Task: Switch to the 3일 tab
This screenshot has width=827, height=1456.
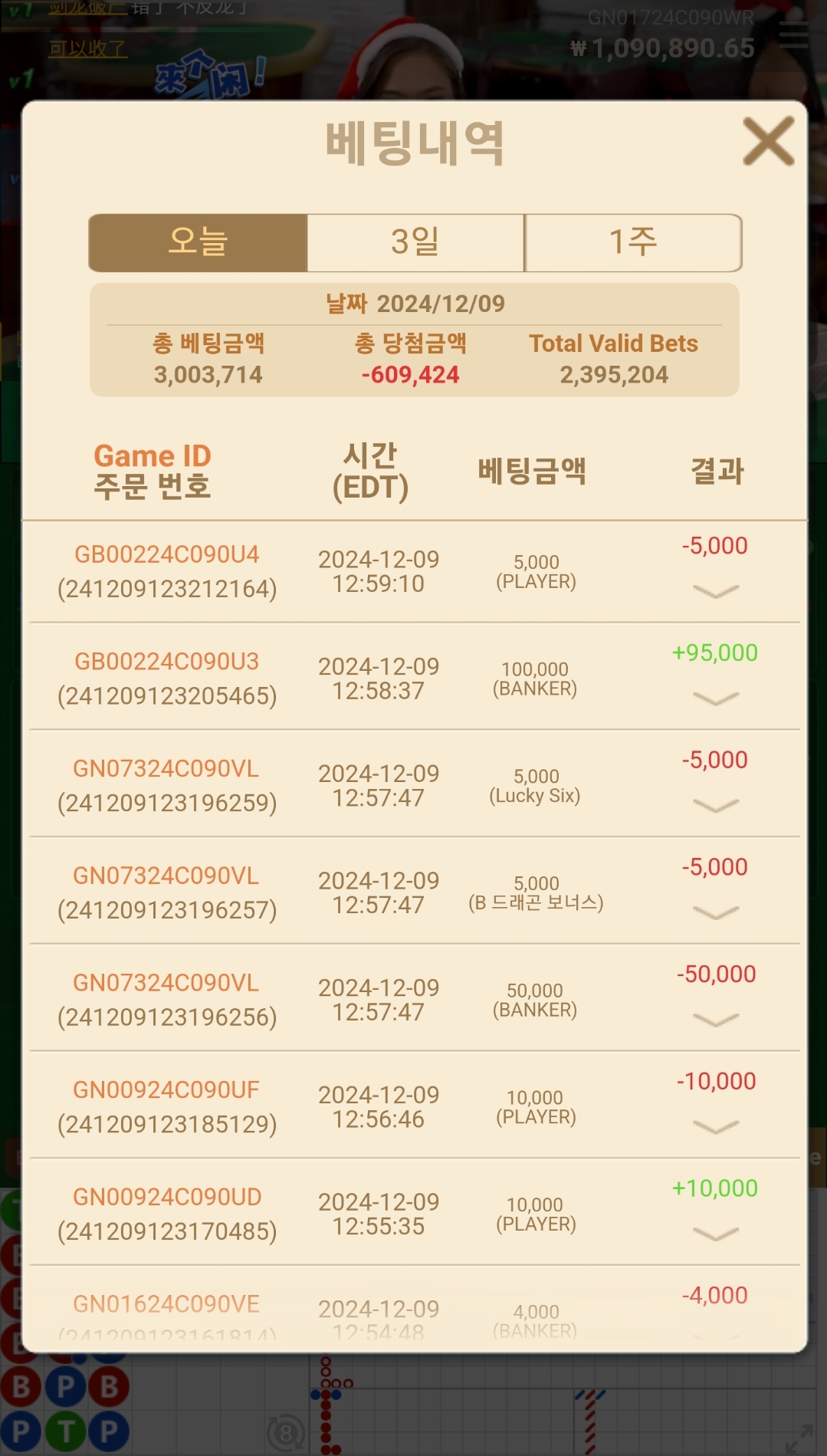Action: [415, 242]
